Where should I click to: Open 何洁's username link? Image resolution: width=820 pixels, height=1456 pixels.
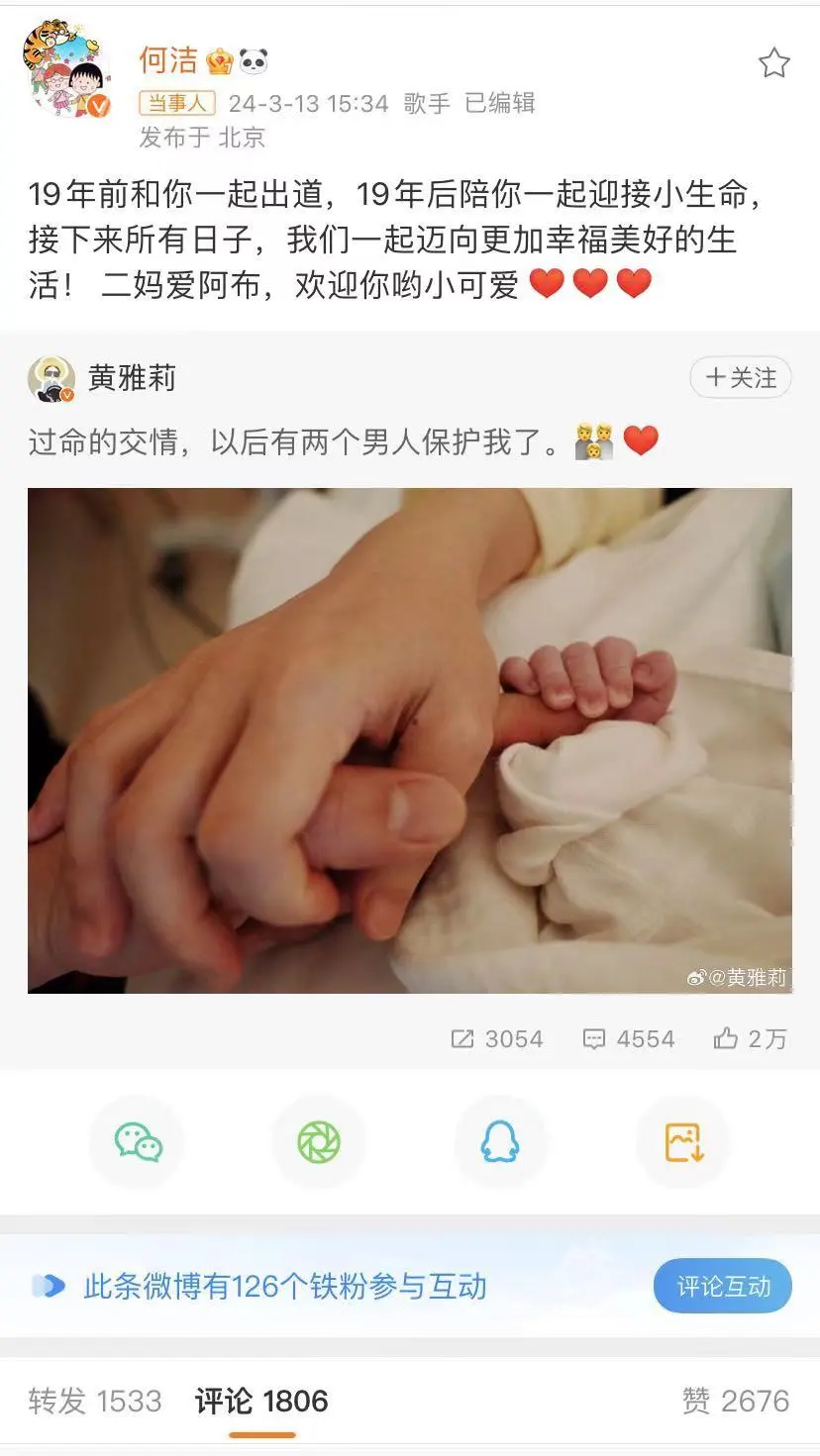pos(168,60)
